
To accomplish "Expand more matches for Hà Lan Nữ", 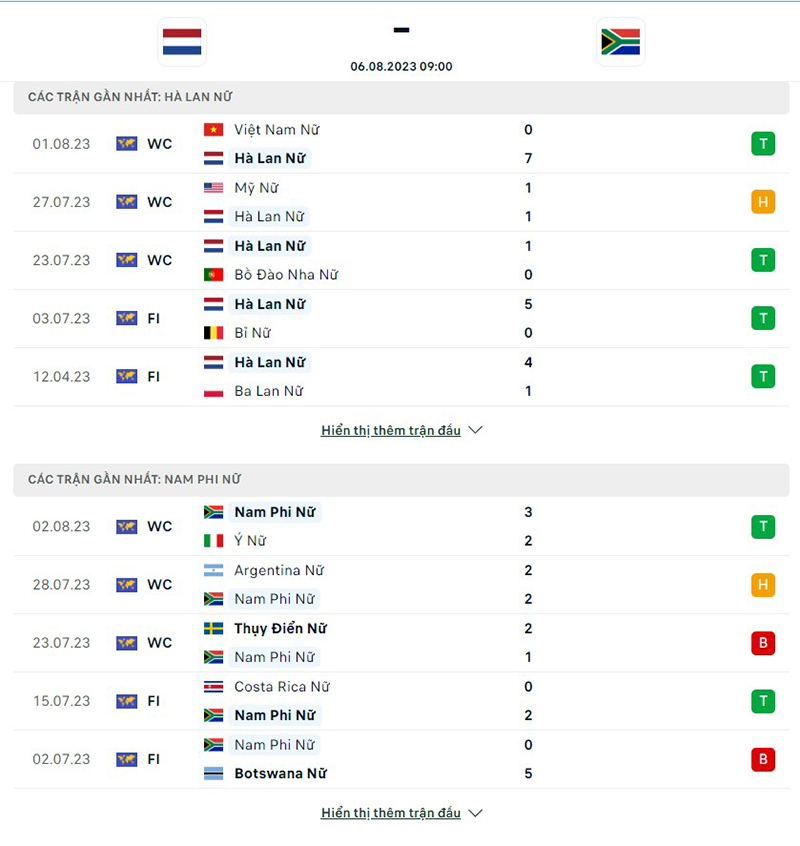I will [x=392, y=430].
